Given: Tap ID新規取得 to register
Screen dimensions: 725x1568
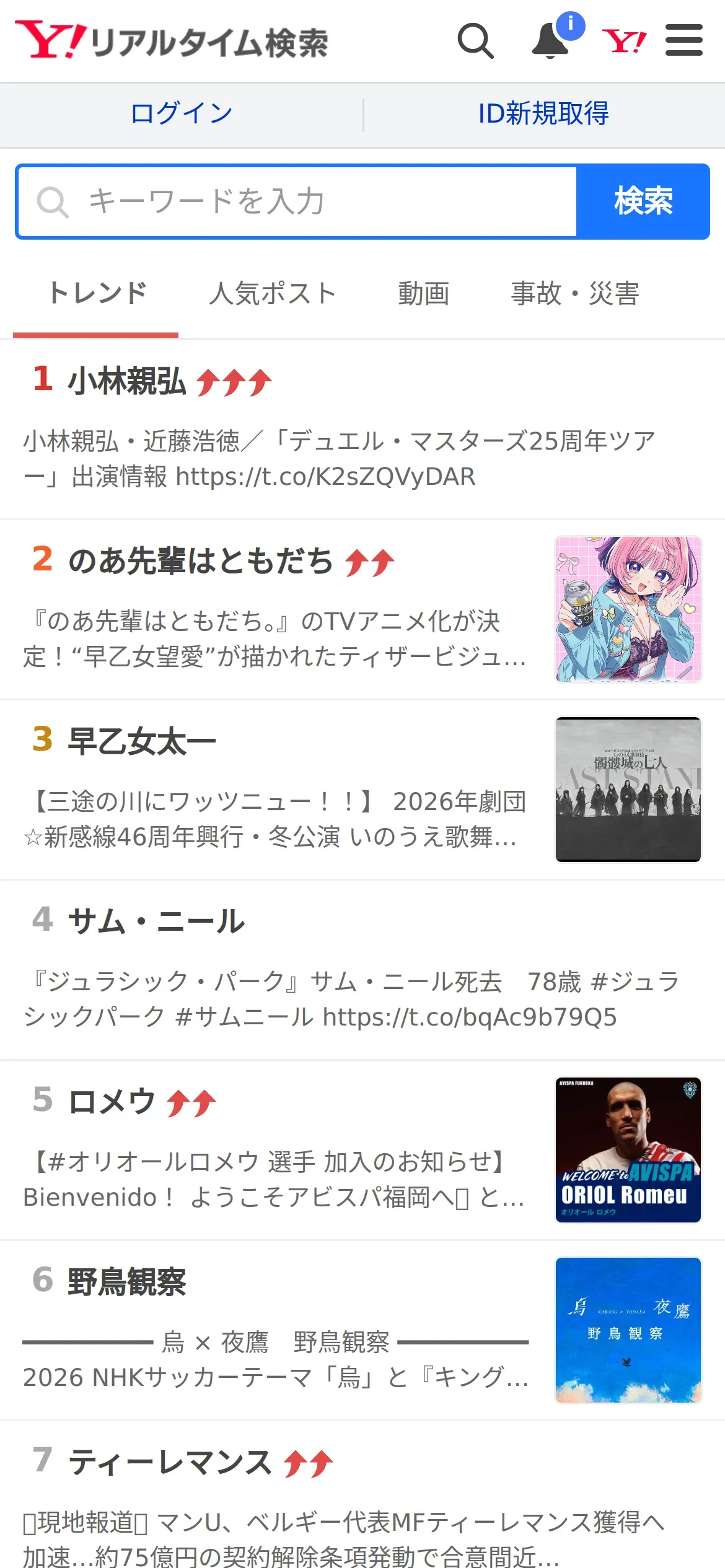Looking at the screenshot, I should (x=543, y=113).
